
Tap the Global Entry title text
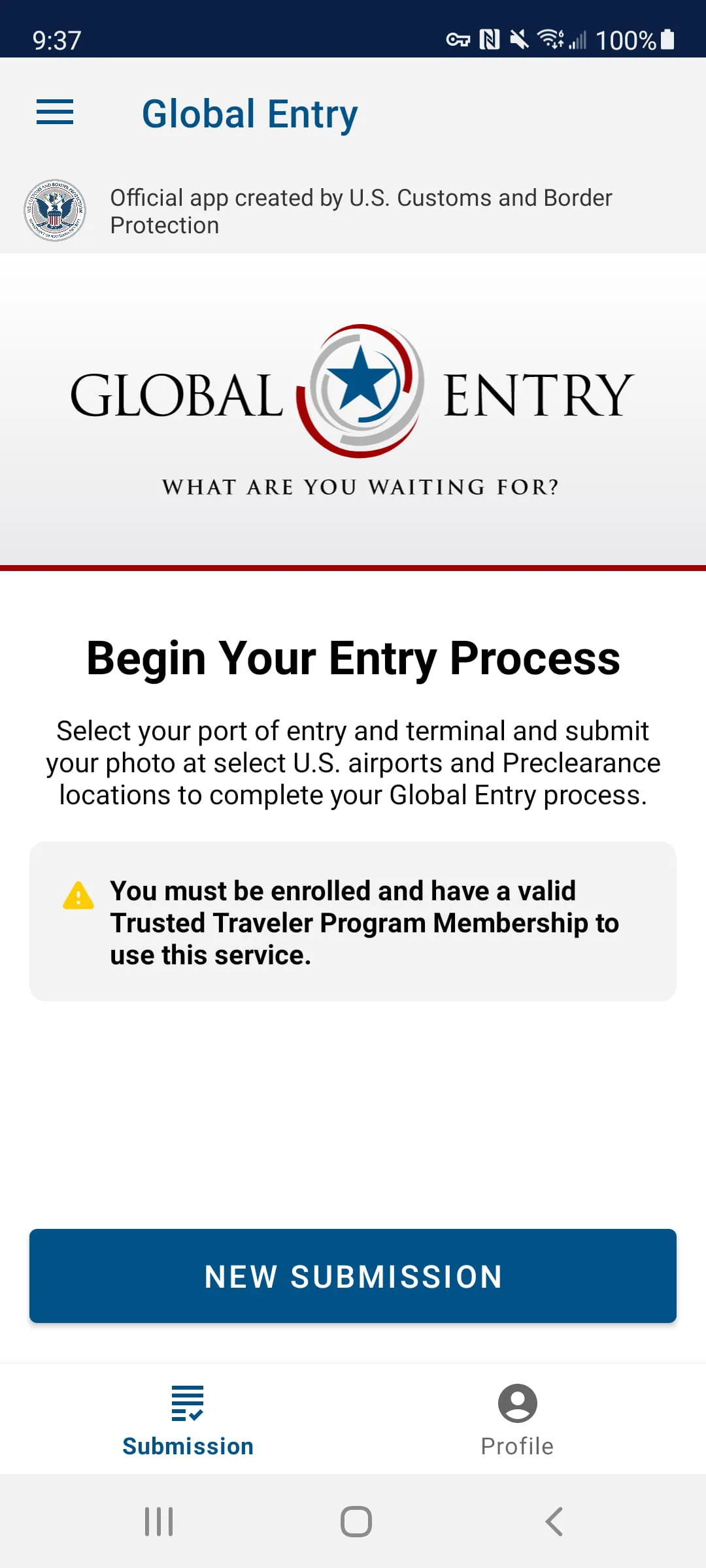(x=250, y=113)
